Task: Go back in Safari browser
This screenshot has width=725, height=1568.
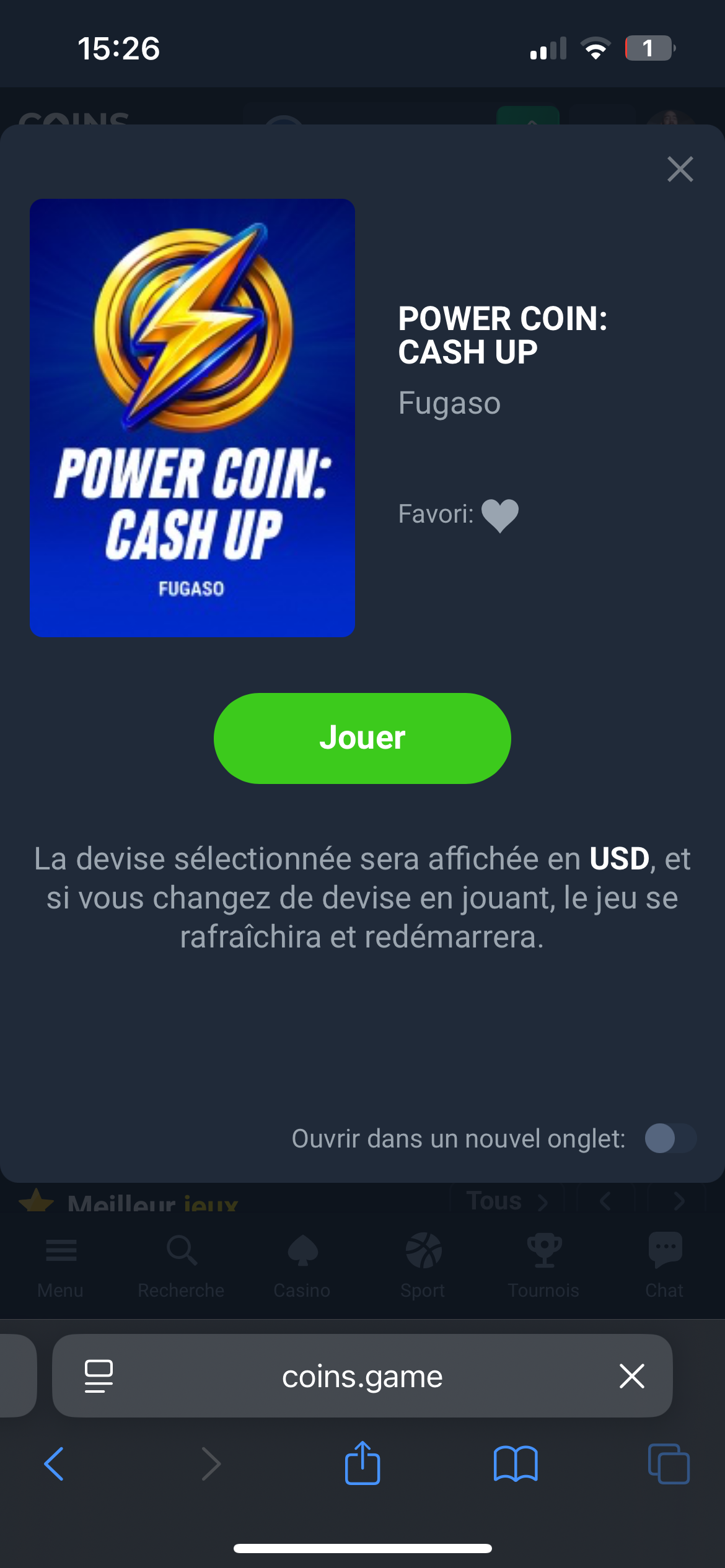Action: point(55,1464)
